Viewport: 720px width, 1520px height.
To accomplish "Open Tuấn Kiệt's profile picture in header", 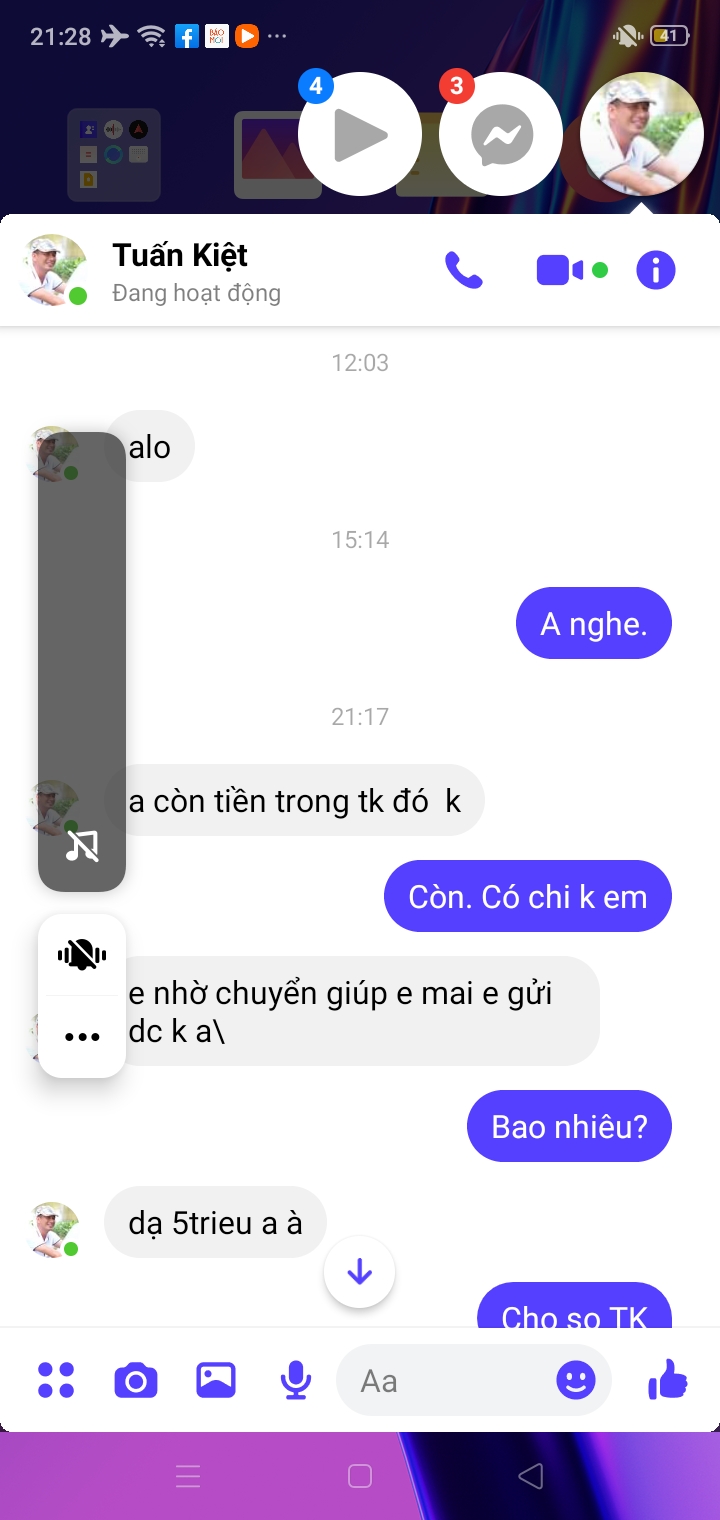I will [x=53, y=271].
